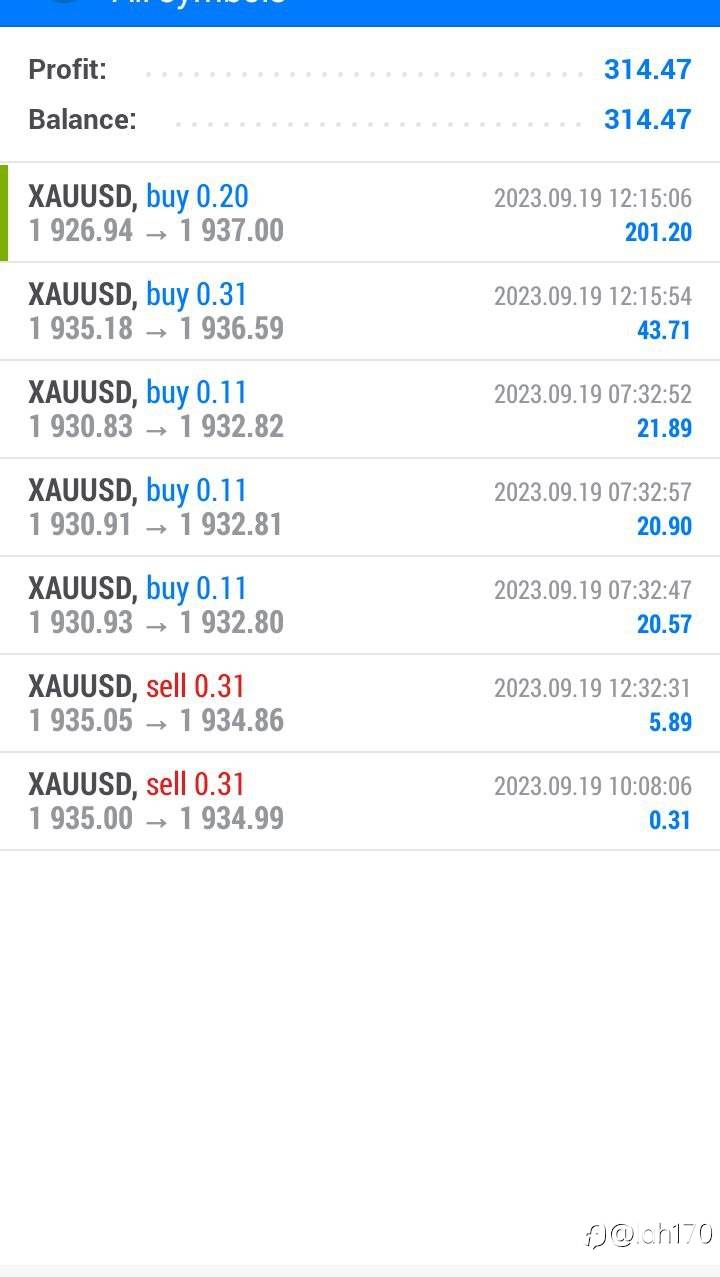Viewport: 720px width, 1277px height.
Task: View details of buy 0.11 trade with 20.90 profit
Action: click(360, 507)
